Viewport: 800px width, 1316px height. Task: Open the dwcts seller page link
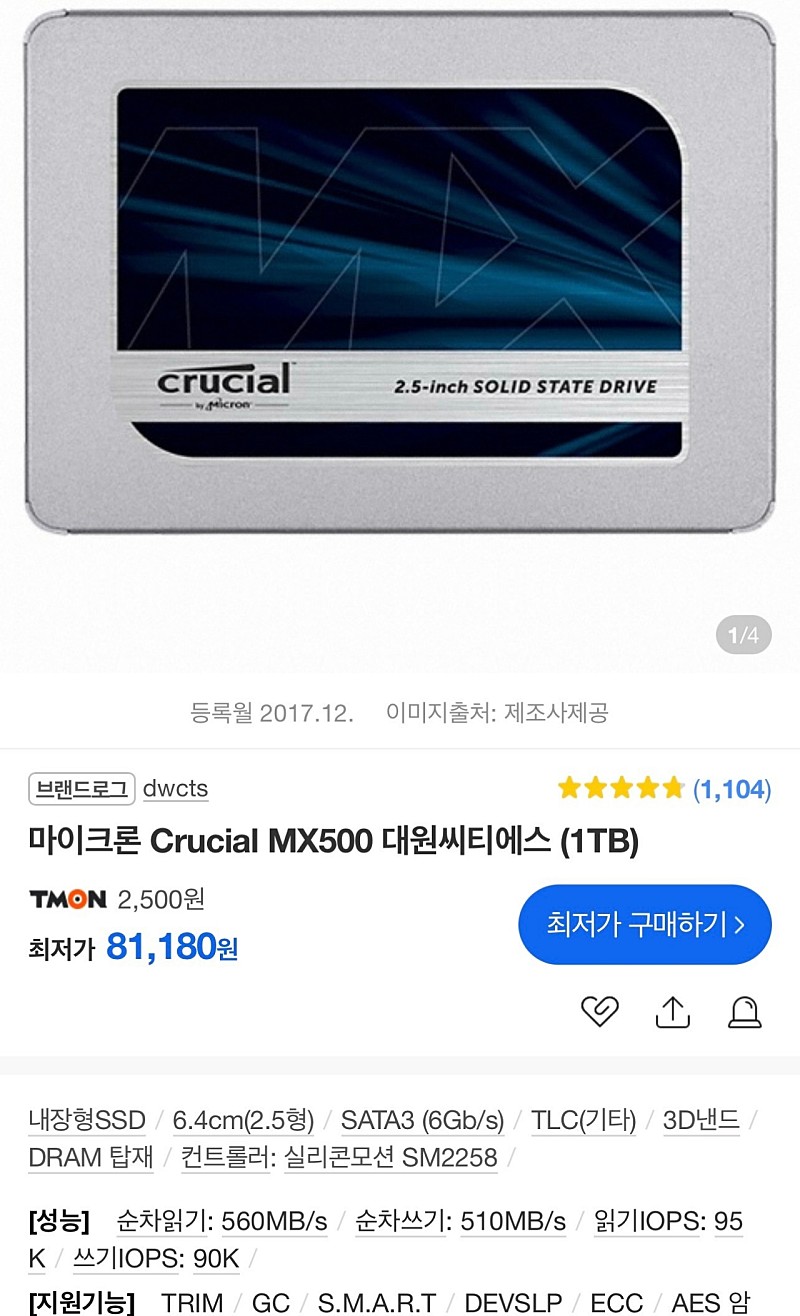(x=176, y=788)
